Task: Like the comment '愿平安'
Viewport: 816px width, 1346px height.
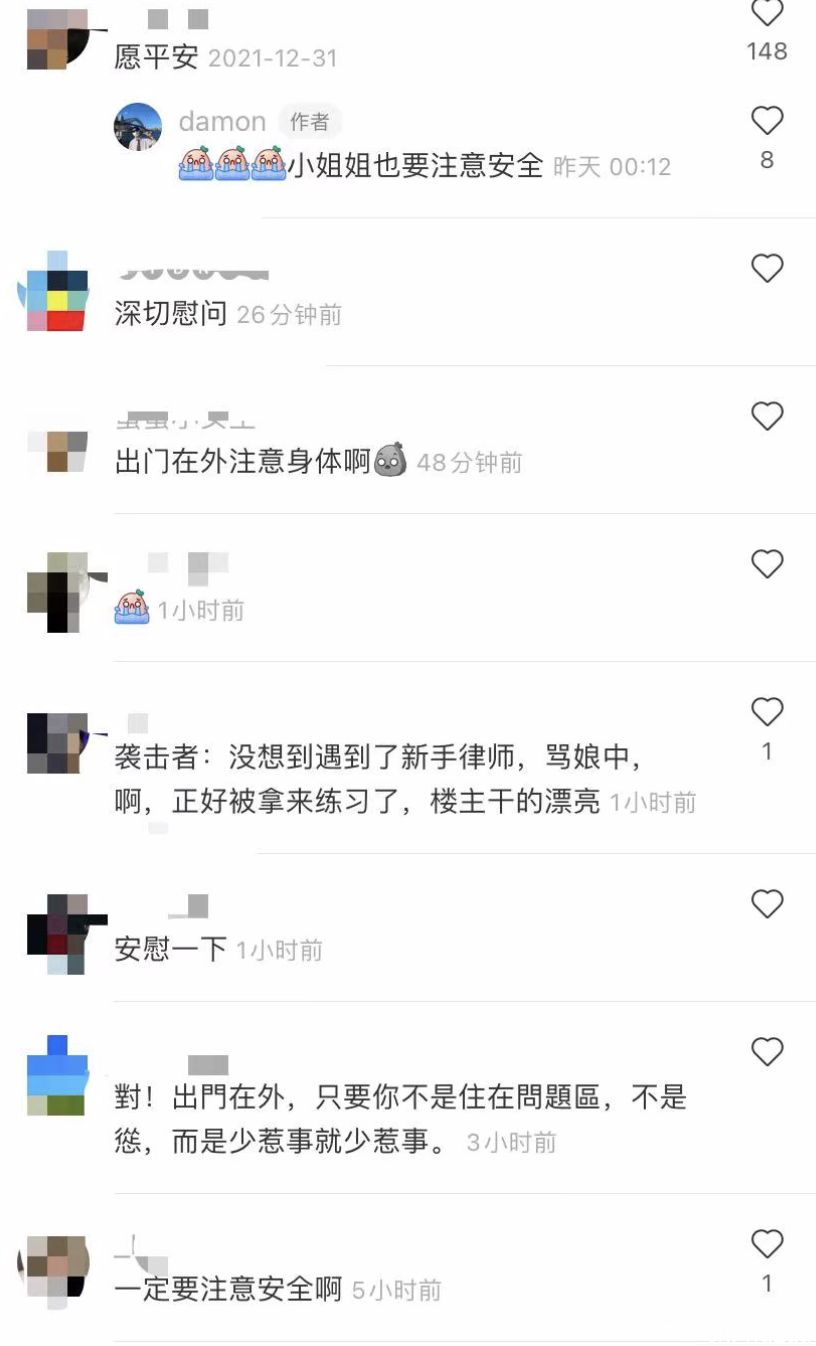Action: click(x=766, y=13)
